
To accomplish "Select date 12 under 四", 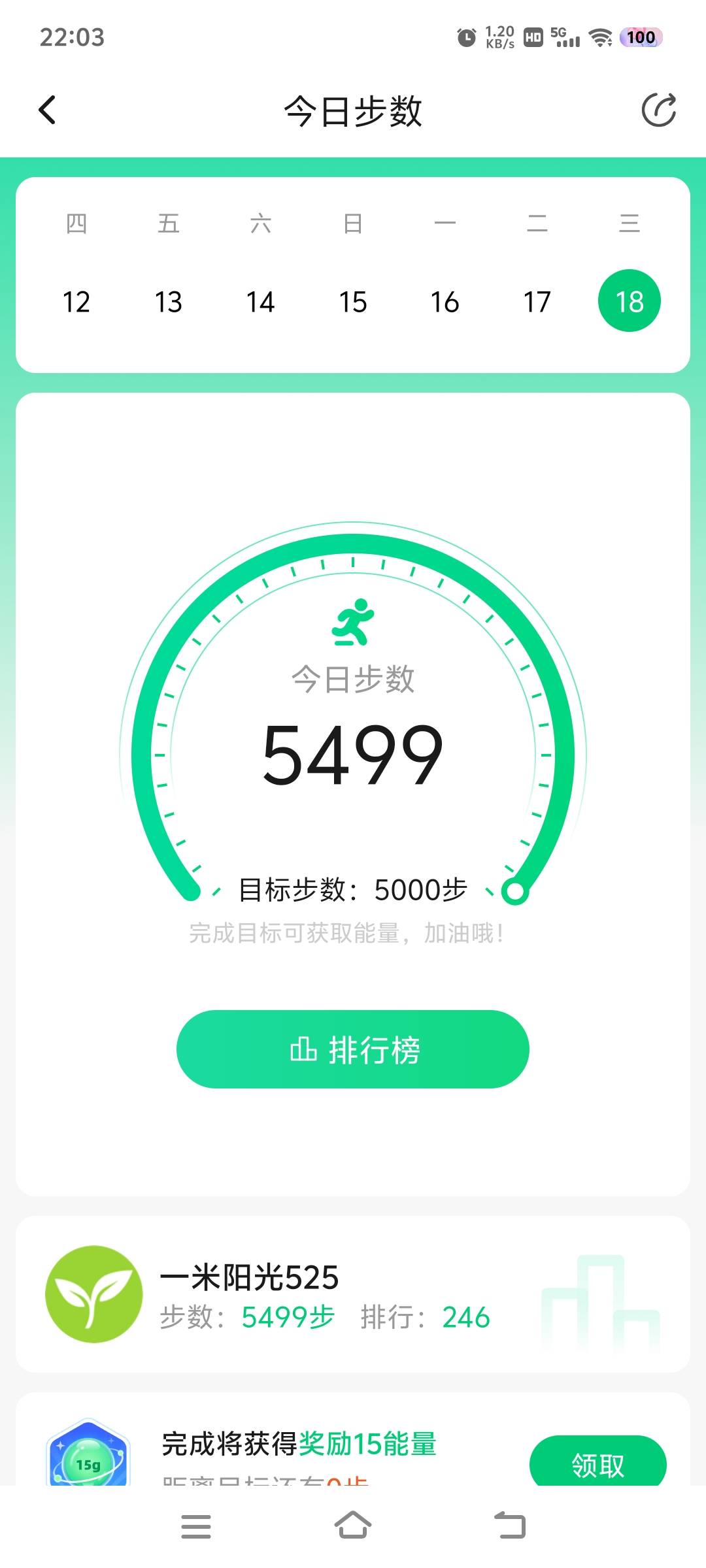I will coord(76,301).
